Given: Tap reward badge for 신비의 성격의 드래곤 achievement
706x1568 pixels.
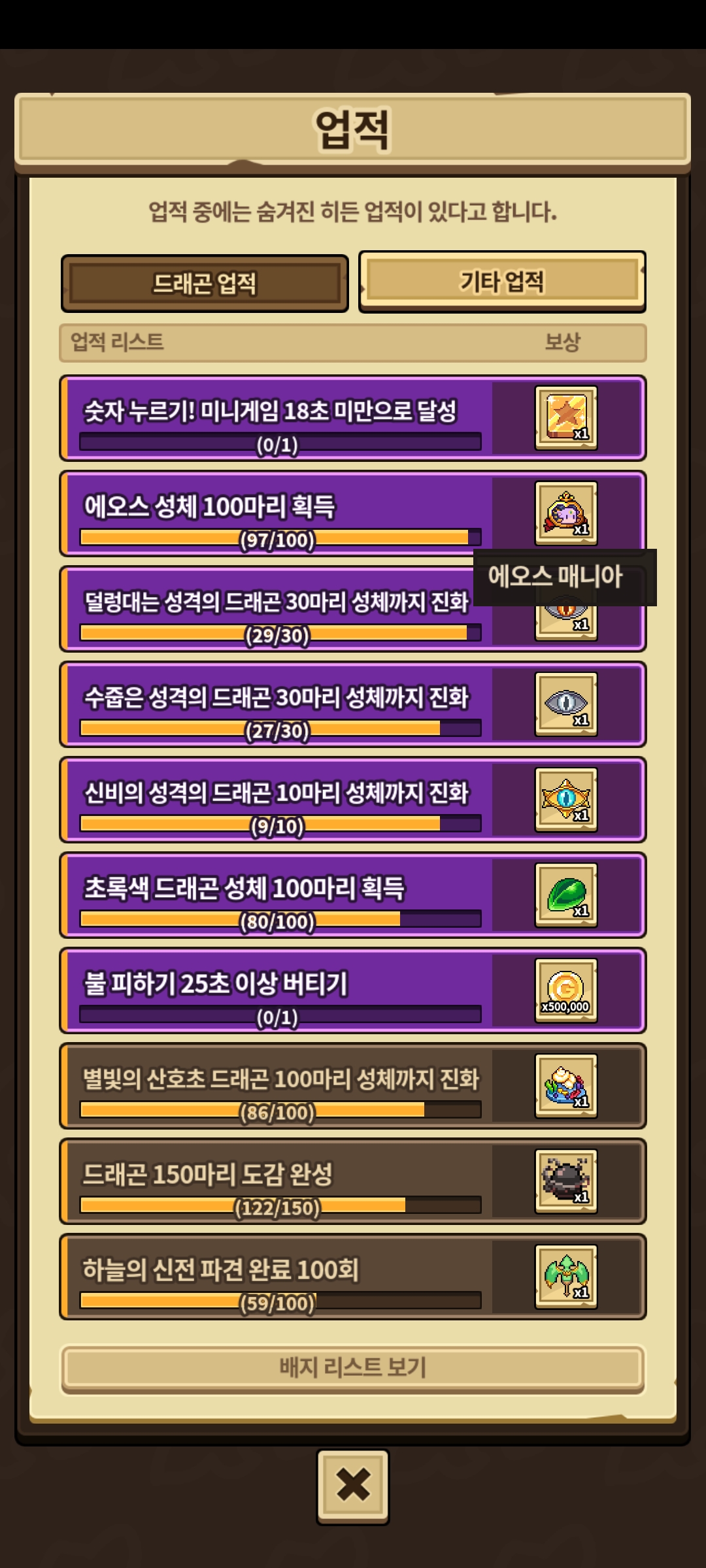Looking at the screenshot, I should (x=565, y=800).
